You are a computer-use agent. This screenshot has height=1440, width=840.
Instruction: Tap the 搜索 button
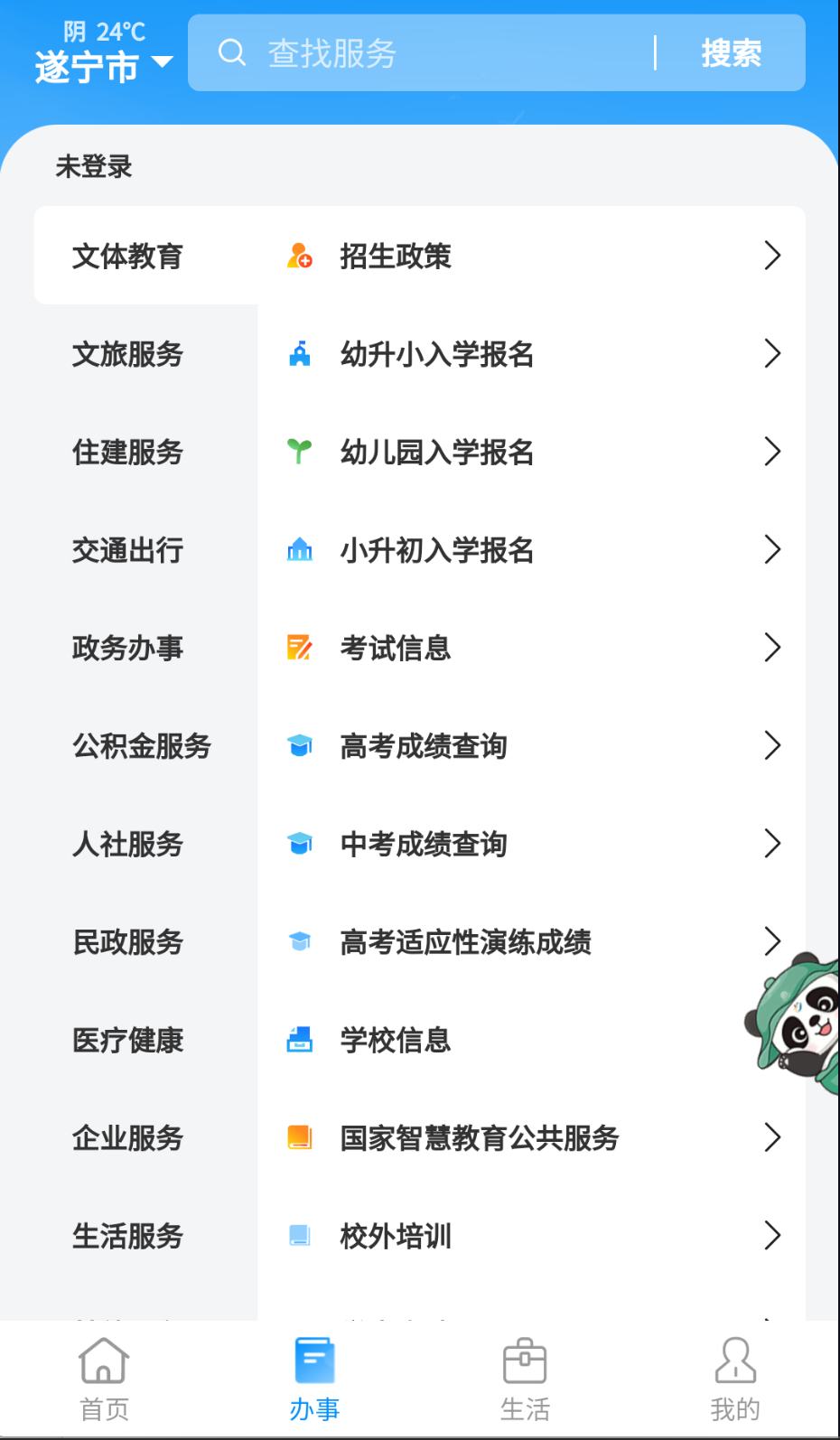tap(731, 53)
